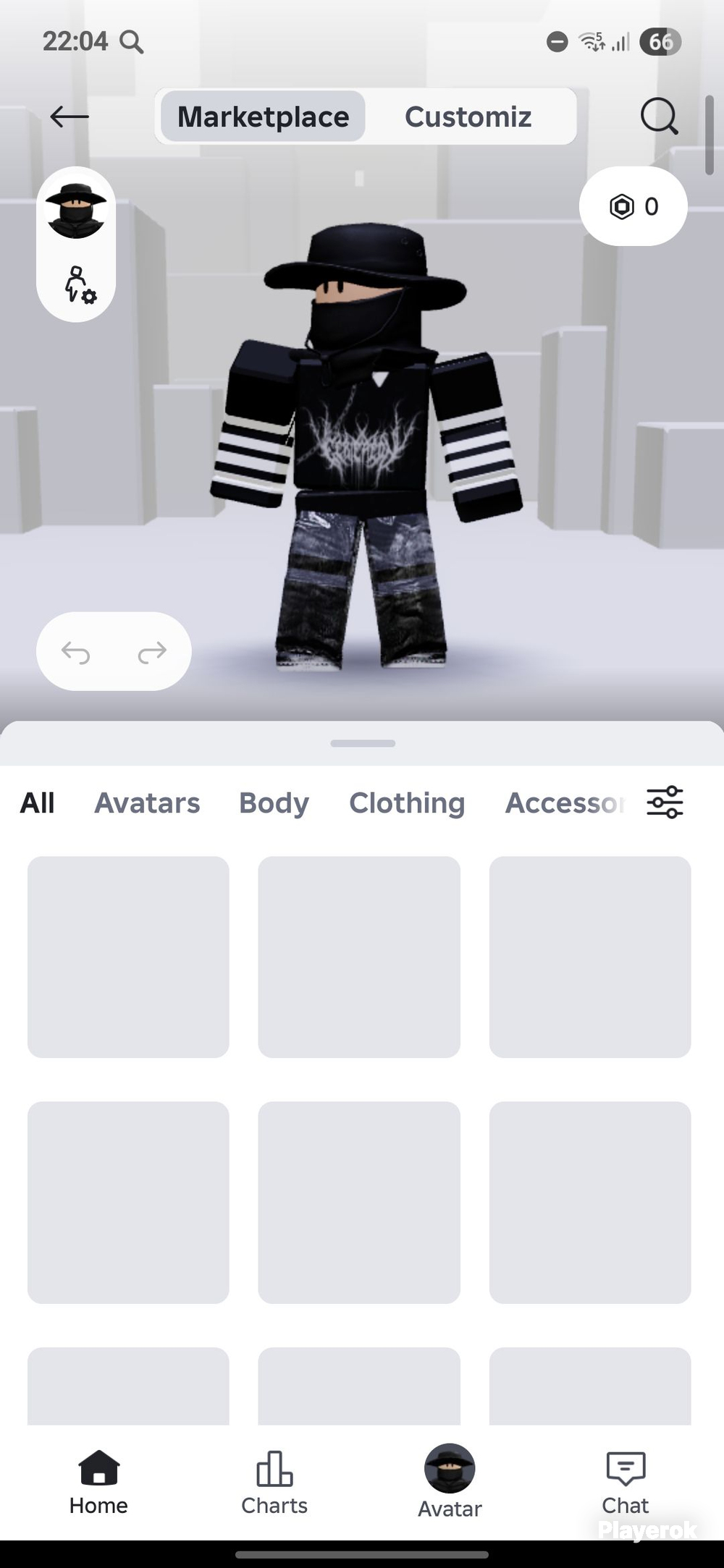Screen dimensions: 724x1568
Task: Select the Marketplace tab
Action: pos(263,116)
